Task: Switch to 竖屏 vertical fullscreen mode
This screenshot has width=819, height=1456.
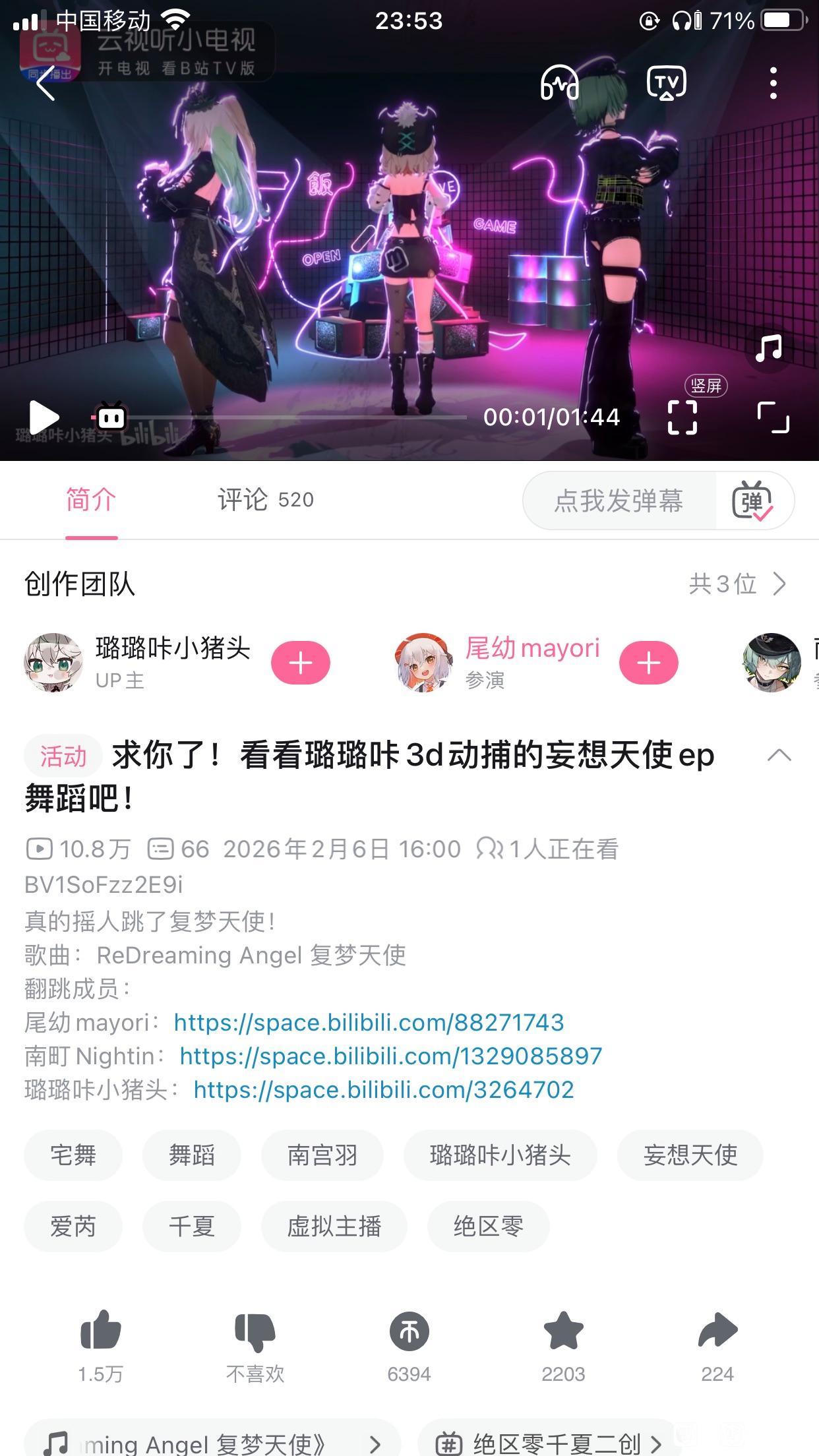Action: [x=682, y=417]
